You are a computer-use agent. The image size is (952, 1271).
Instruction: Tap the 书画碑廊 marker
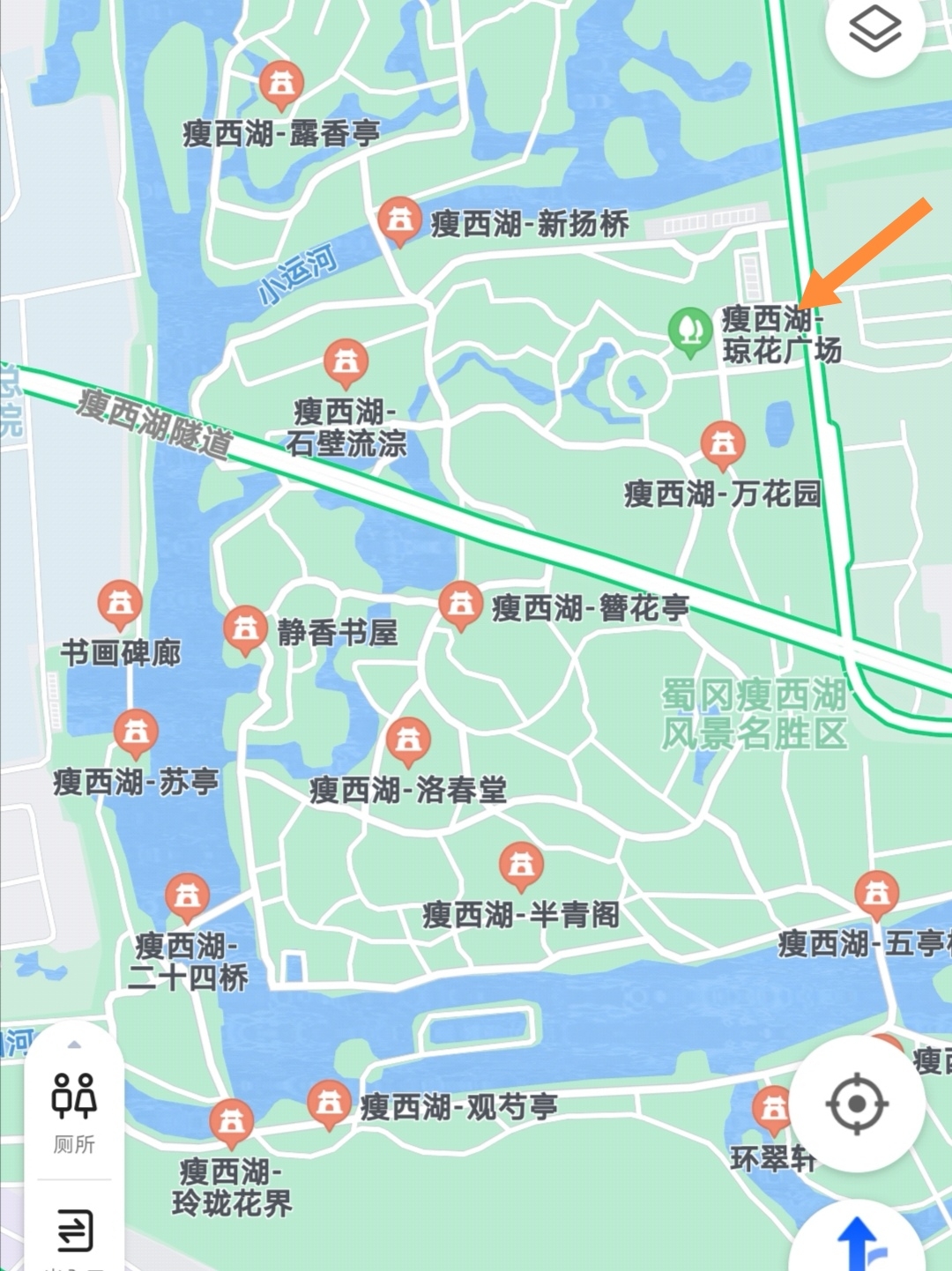(x=120, y=605)
